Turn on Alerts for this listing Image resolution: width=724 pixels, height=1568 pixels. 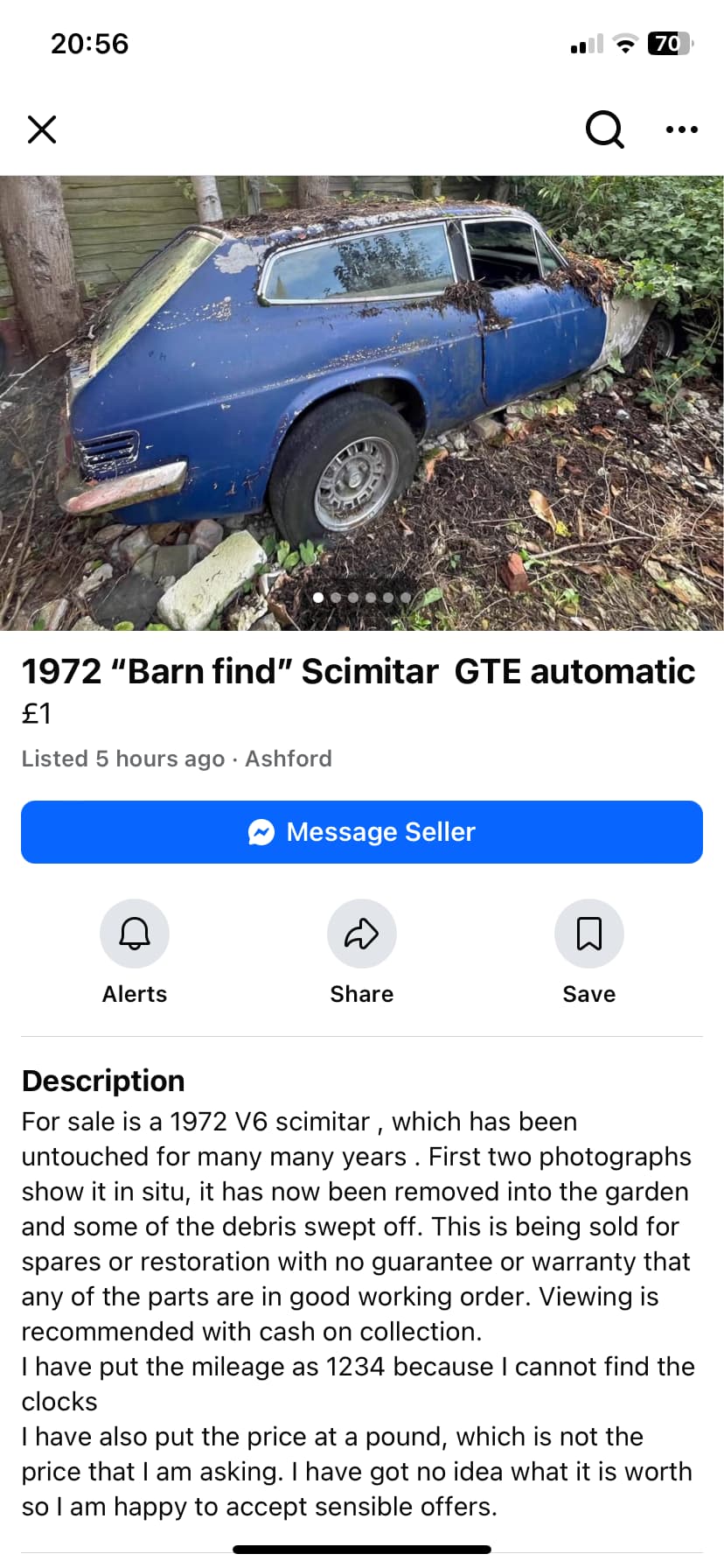point(135,934)
